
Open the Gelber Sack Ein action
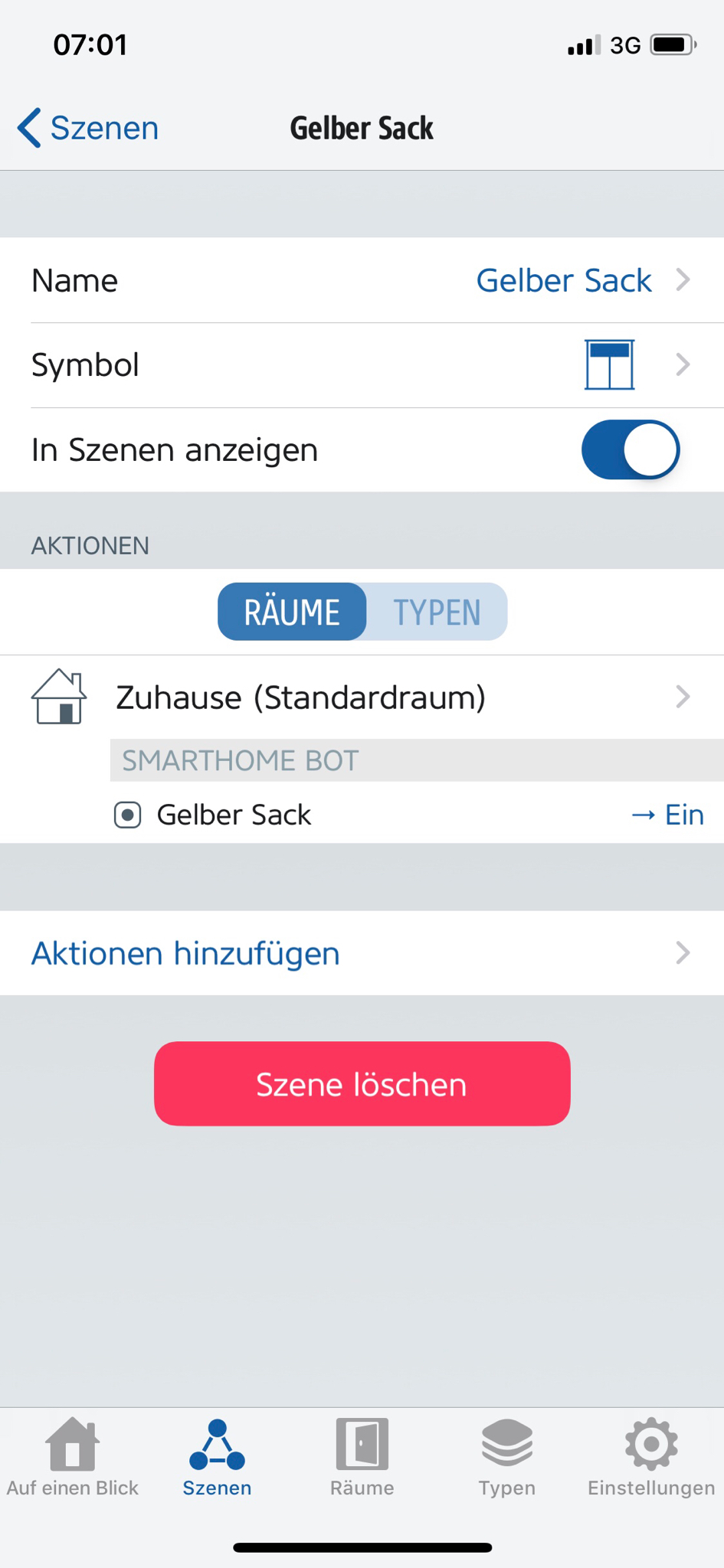click(406, 815)
